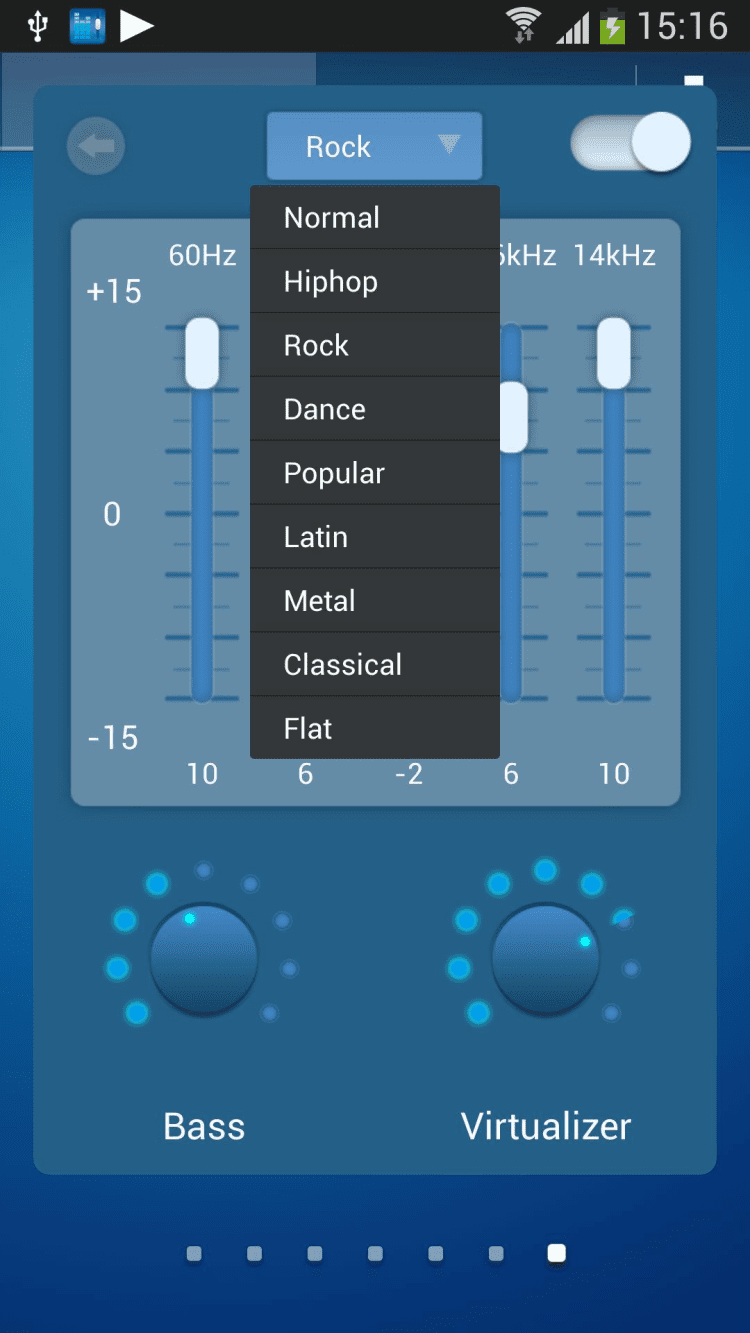Tap the Virtualizer knob

point(546,959)
